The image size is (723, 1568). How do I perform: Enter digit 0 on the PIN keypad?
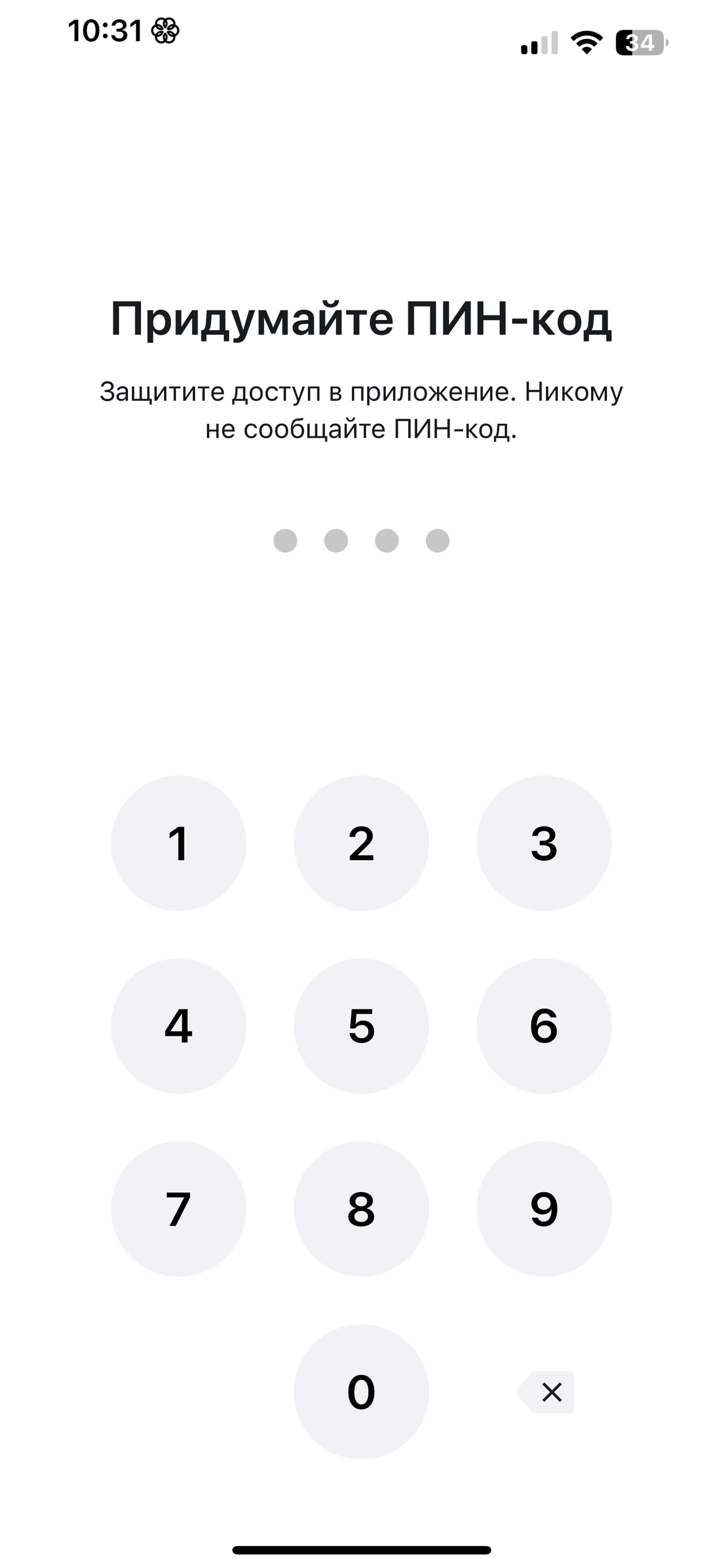(361, 1391)
